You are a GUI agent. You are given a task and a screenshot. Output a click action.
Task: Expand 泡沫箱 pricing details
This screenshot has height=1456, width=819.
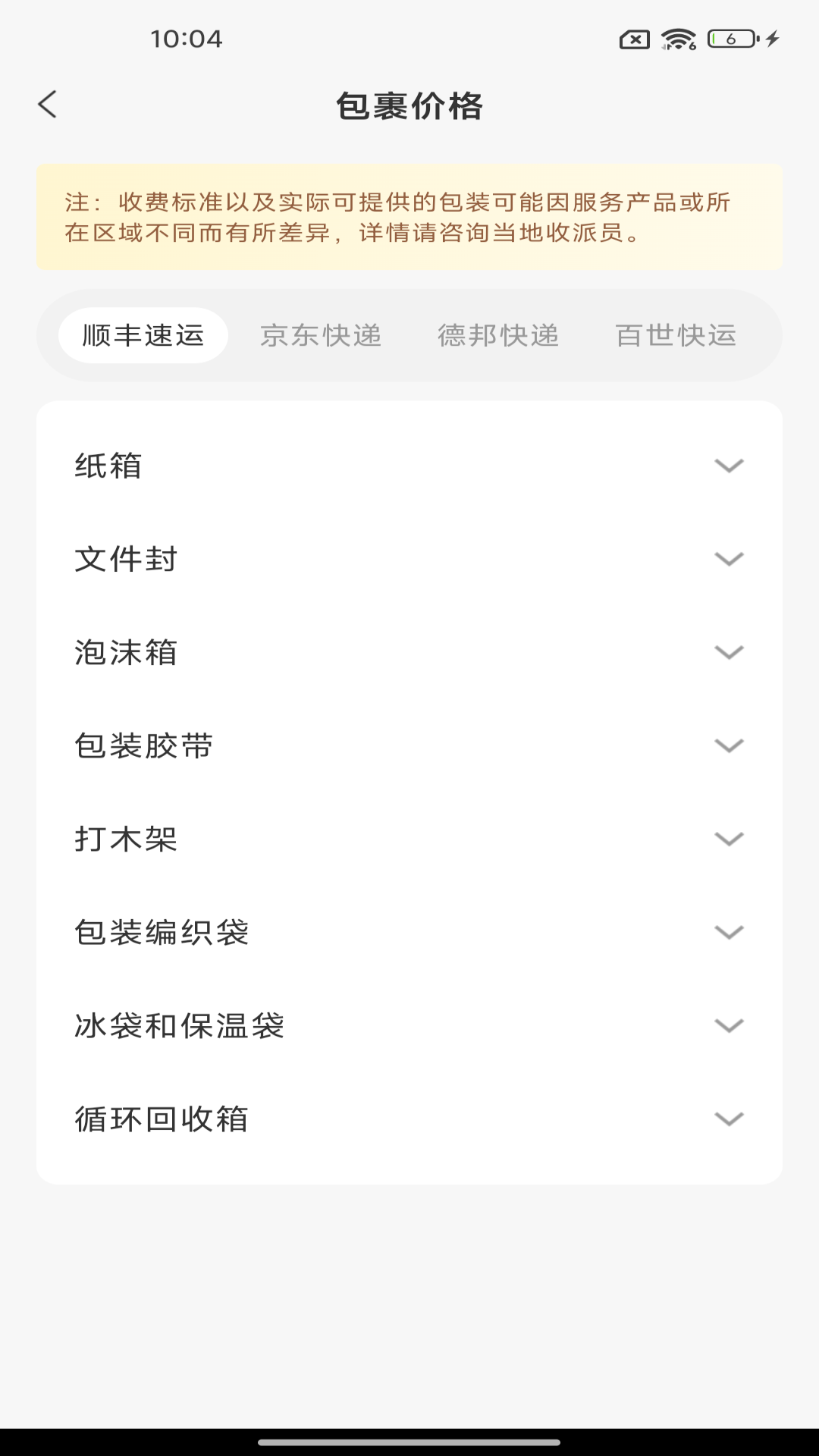click(x=409, y=652)
